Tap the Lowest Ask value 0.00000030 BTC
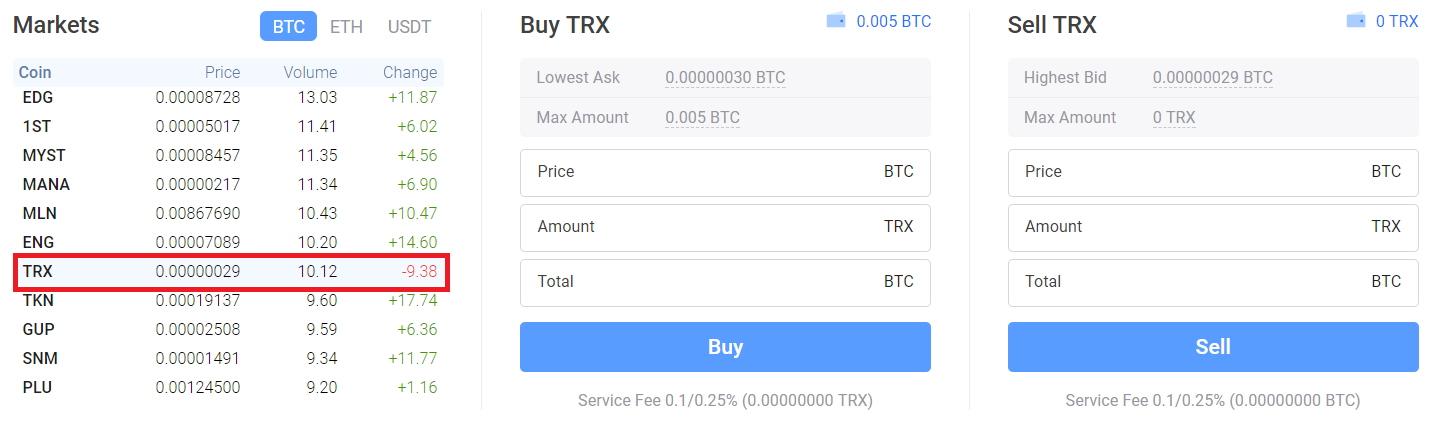The image size is (1443, 421). tap(725, 78)
